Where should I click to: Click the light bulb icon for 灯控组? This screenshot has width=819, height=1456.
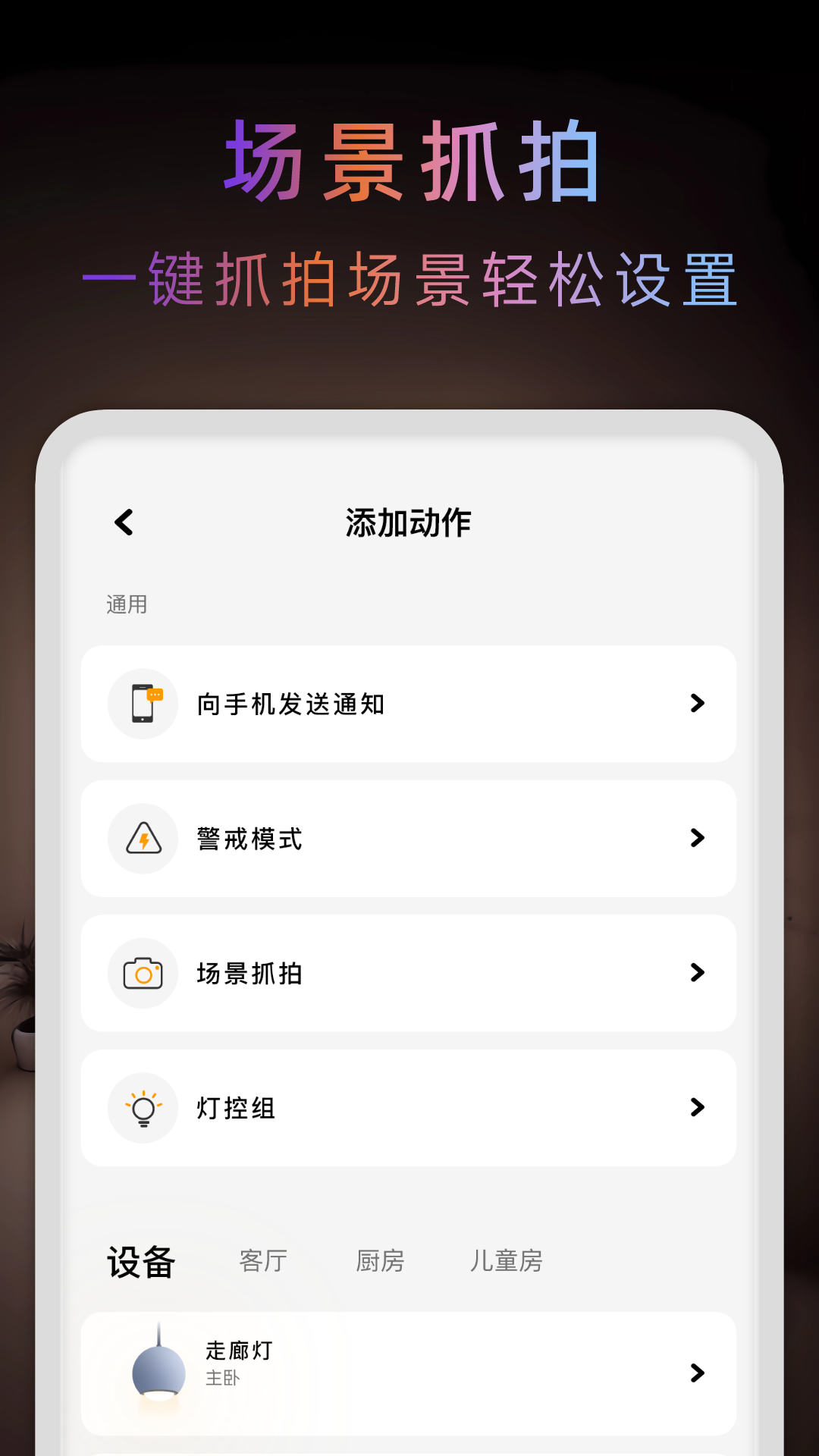(143, 1108)
